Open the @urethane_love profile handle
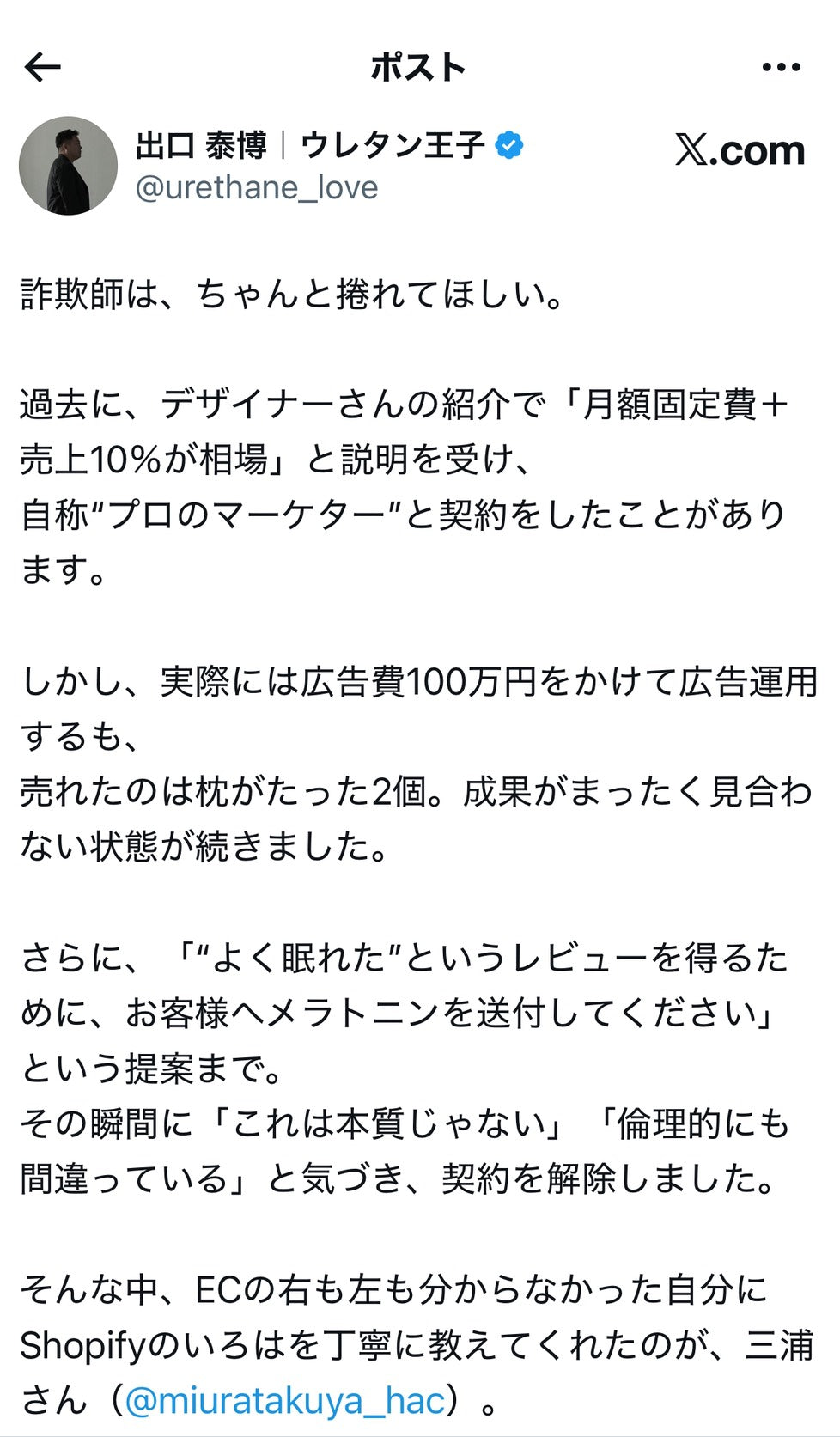The image size is (840, 1437). (x=257, y=187)
